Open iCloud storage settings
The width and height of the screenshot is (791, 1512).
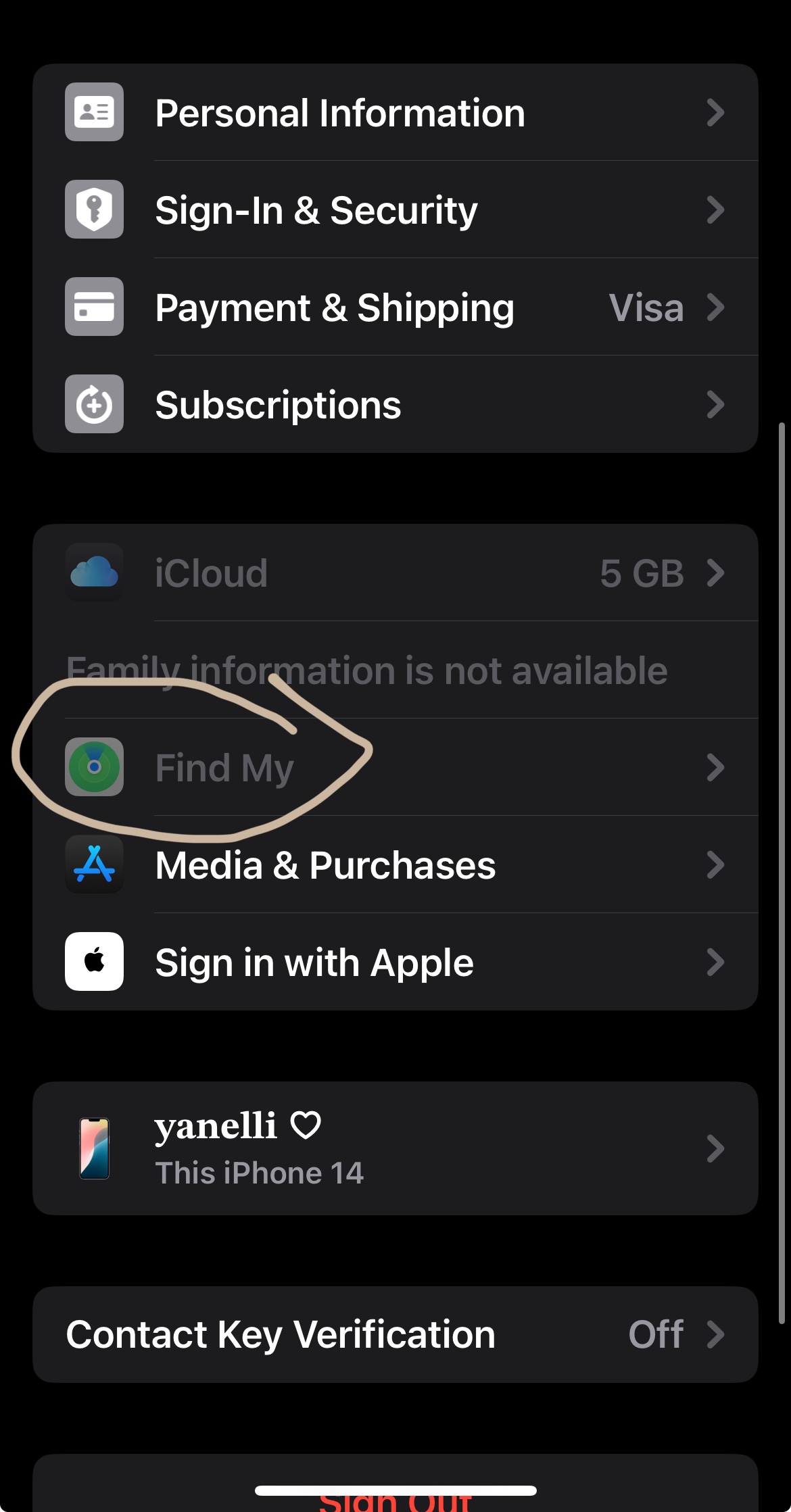[395, 572]
